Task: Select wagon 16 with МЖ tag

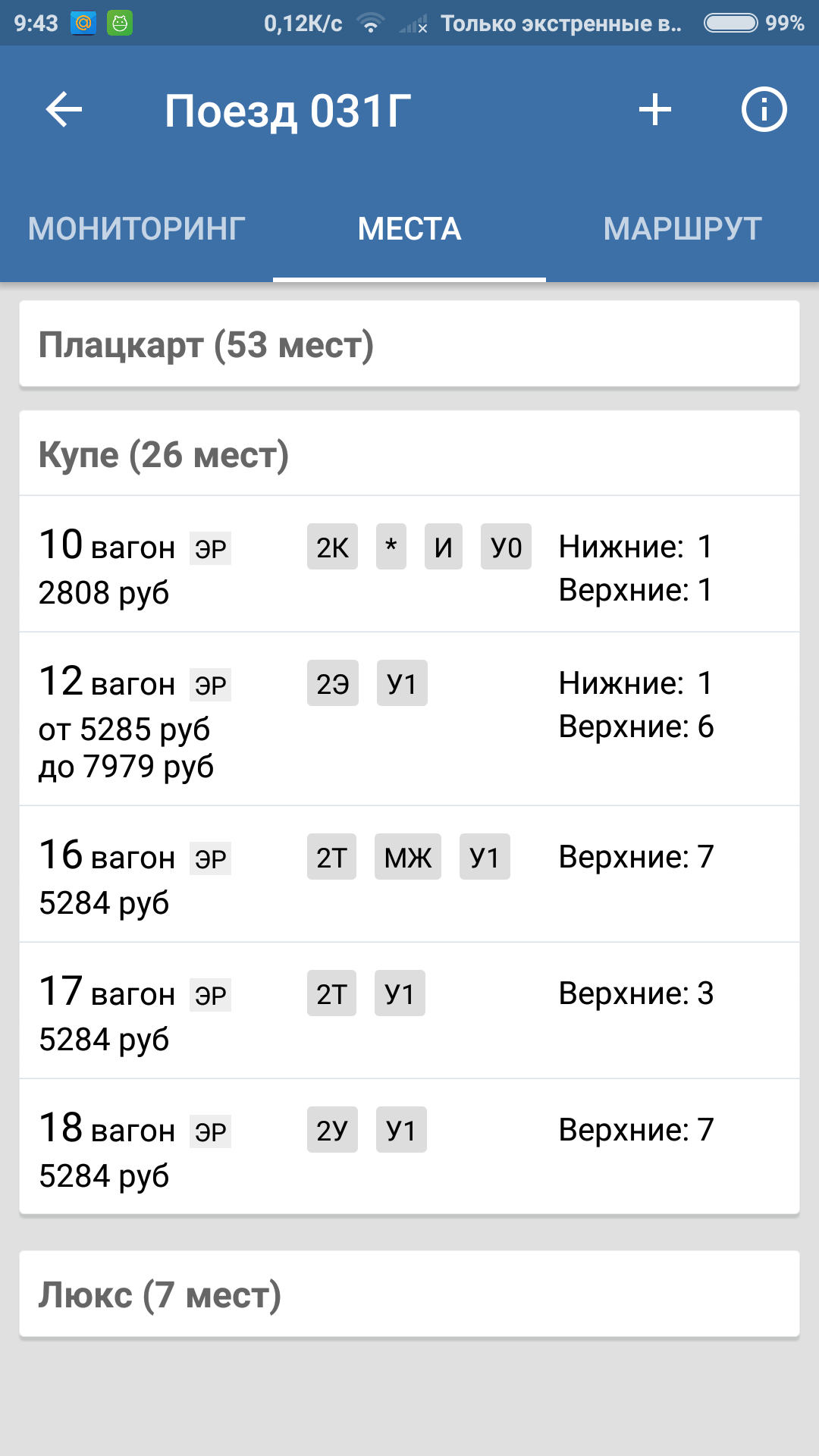Action: (409, 874)
